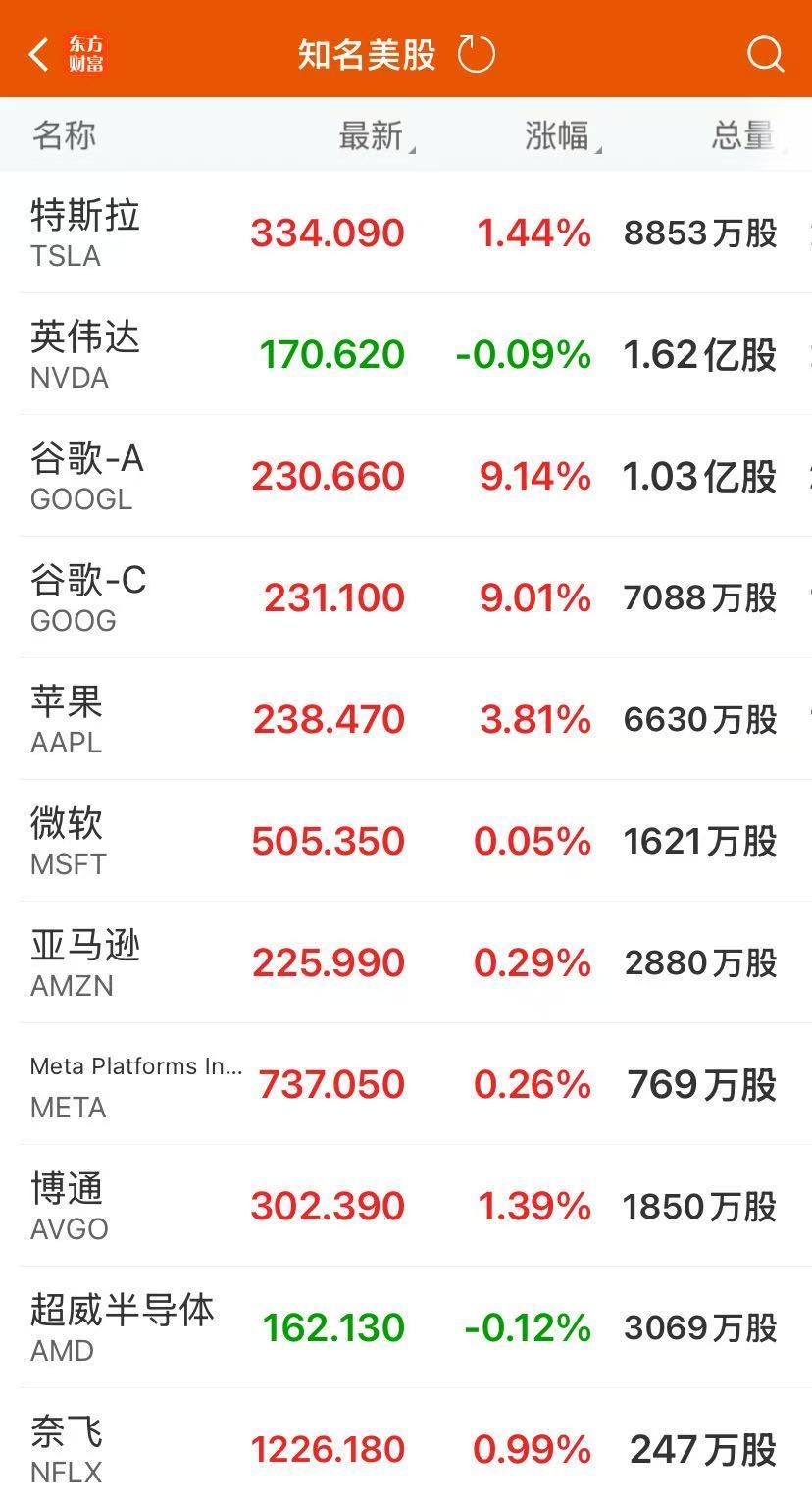The image size is (812, 1504).
Task: Open the search magnifier icon
Action: coord(765,54)
